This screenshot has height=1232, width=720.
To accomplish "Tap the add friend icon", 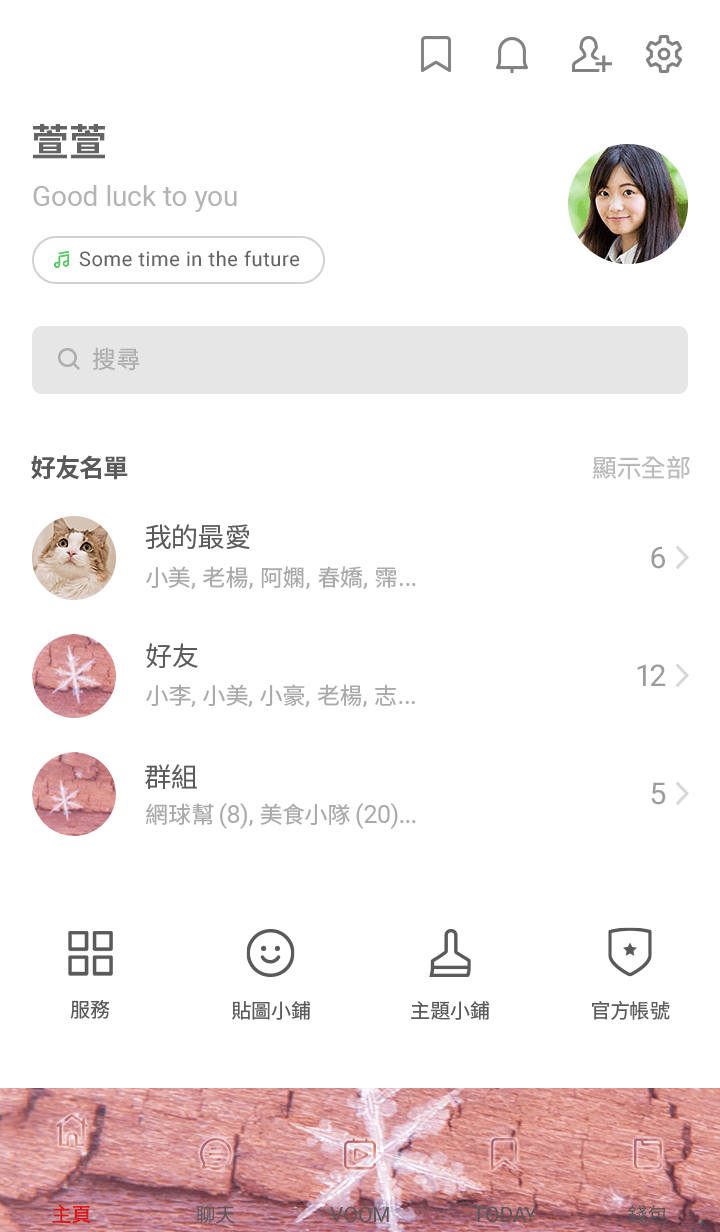I will (590, 55).
